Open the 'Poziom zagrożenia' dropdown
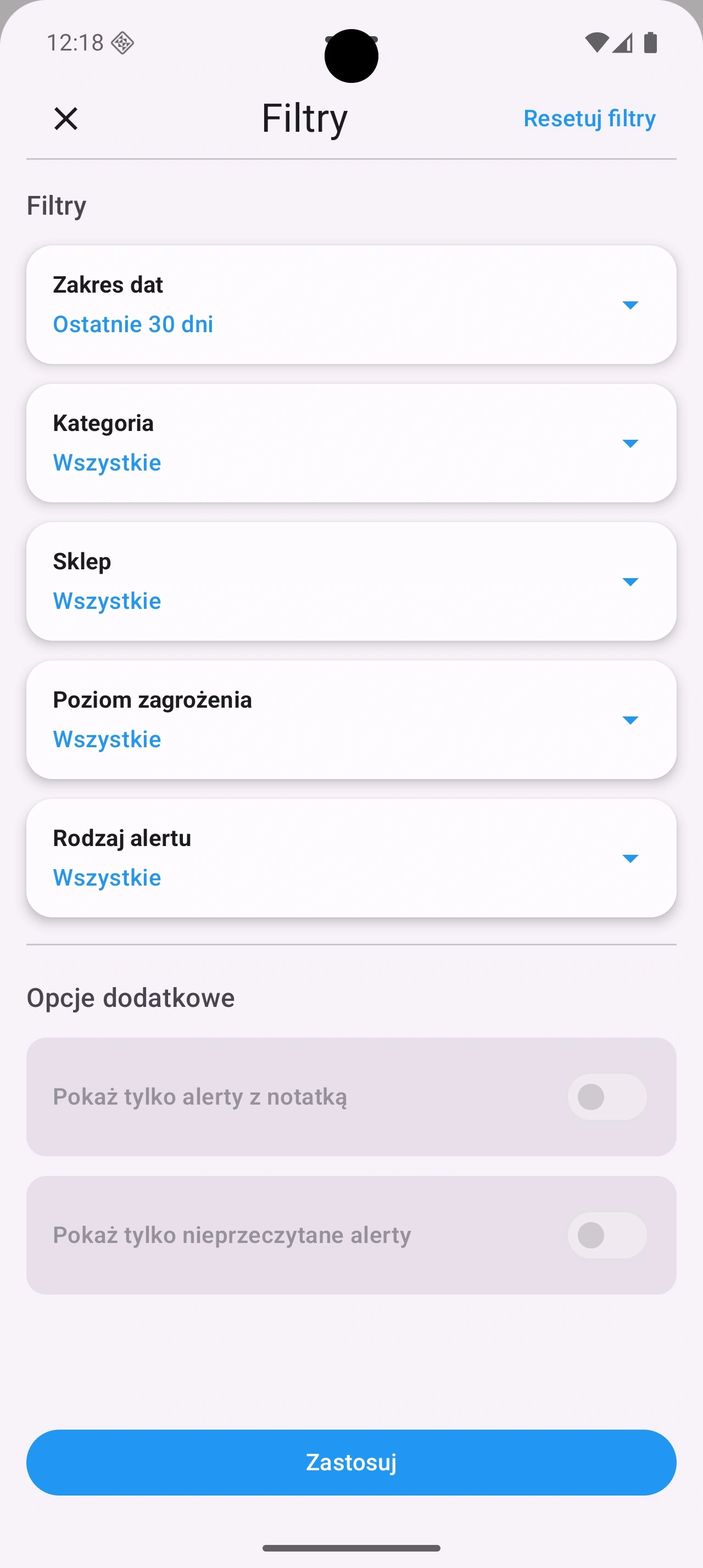The image size is (703, 1568). coord(631,719)
